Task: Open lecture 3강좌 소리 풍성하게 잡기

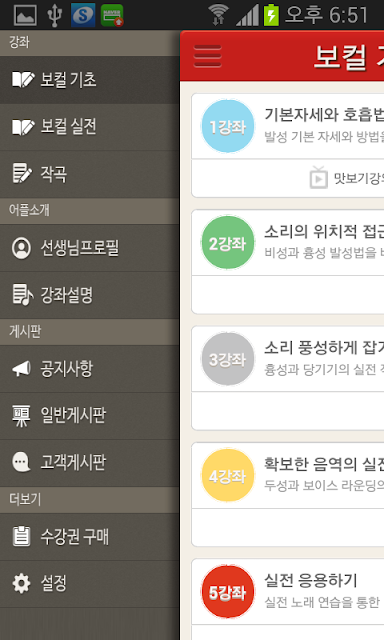Action: (x=288, y=359)
